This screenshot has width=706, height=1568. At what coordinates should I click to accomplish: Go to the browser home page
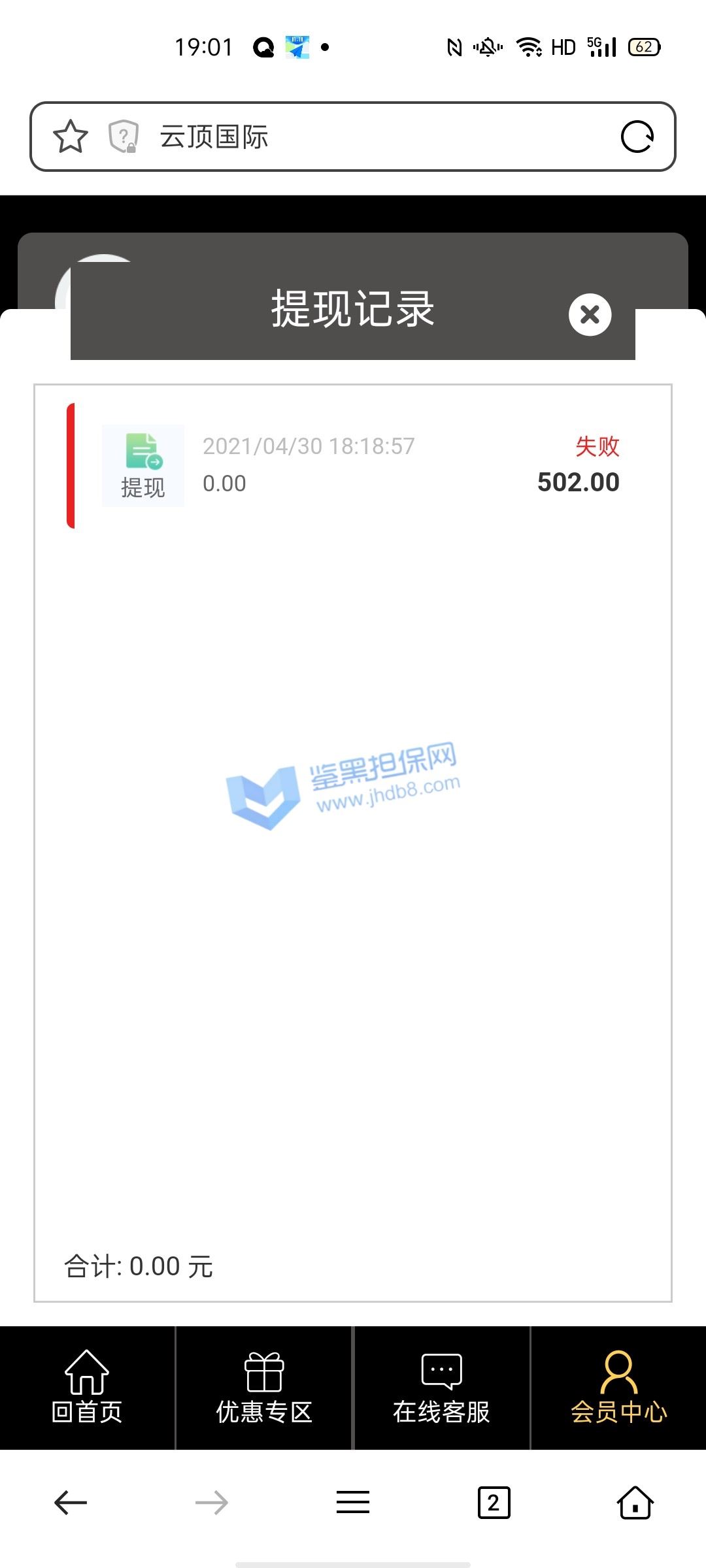coord(635,1502)
